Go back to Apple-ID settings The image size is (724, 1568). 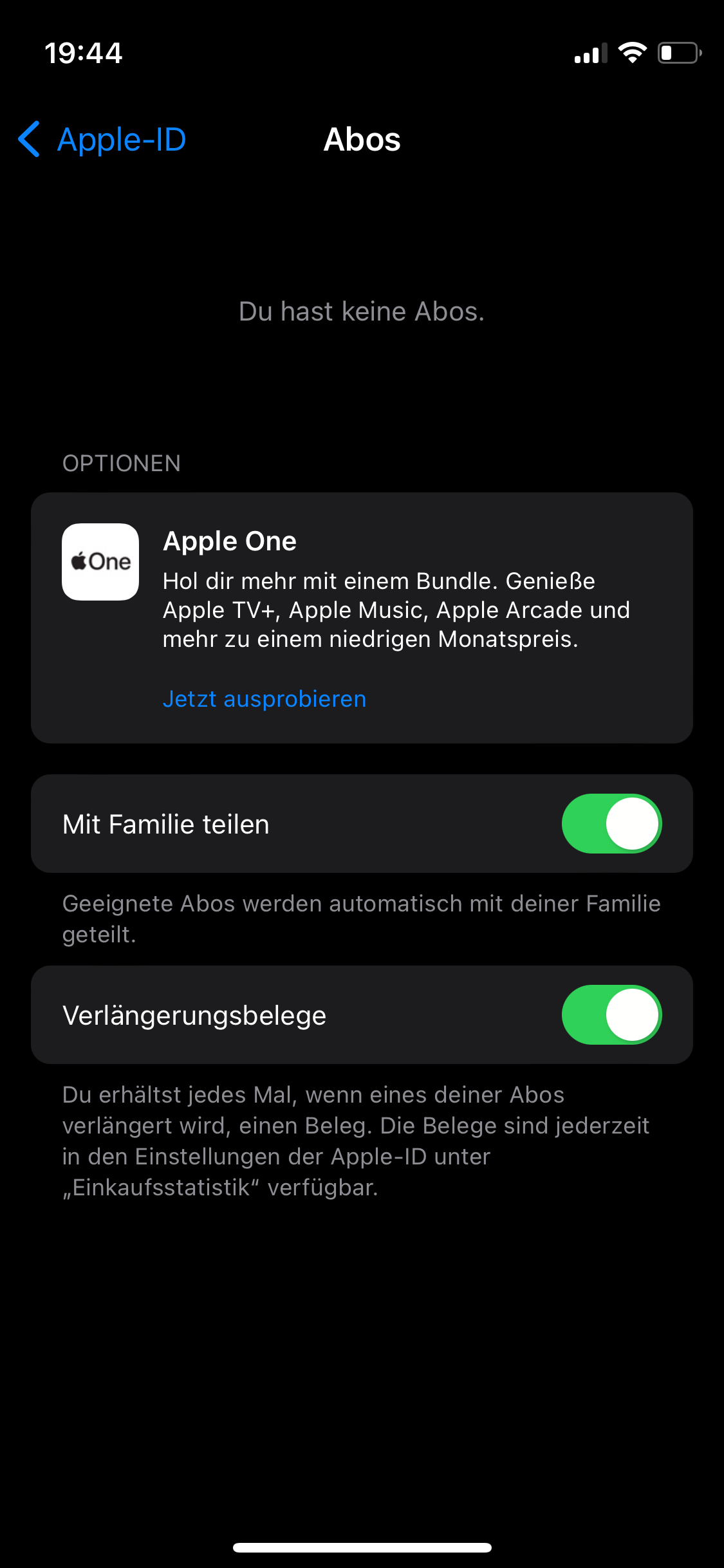pyautogui.click(x=103, y=140)
